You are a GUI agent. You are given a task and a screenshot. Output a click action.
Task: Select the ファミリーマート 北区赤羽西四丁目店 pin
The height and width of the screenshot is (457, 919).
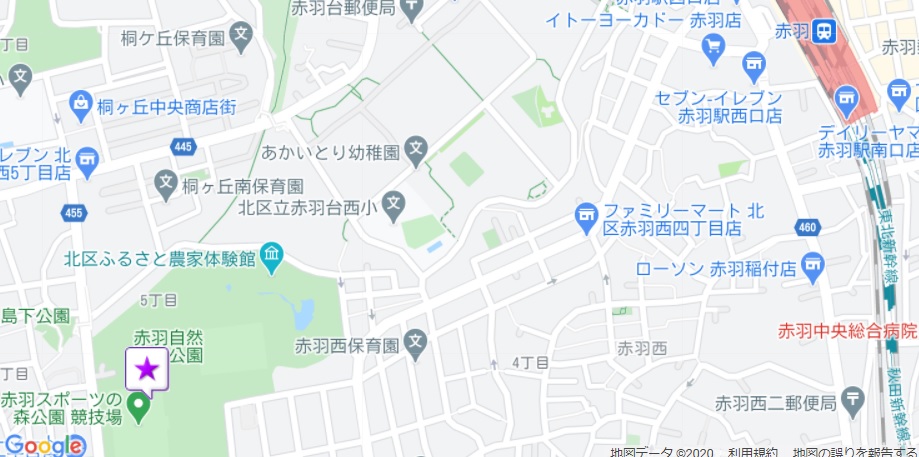tap(586, 212)
